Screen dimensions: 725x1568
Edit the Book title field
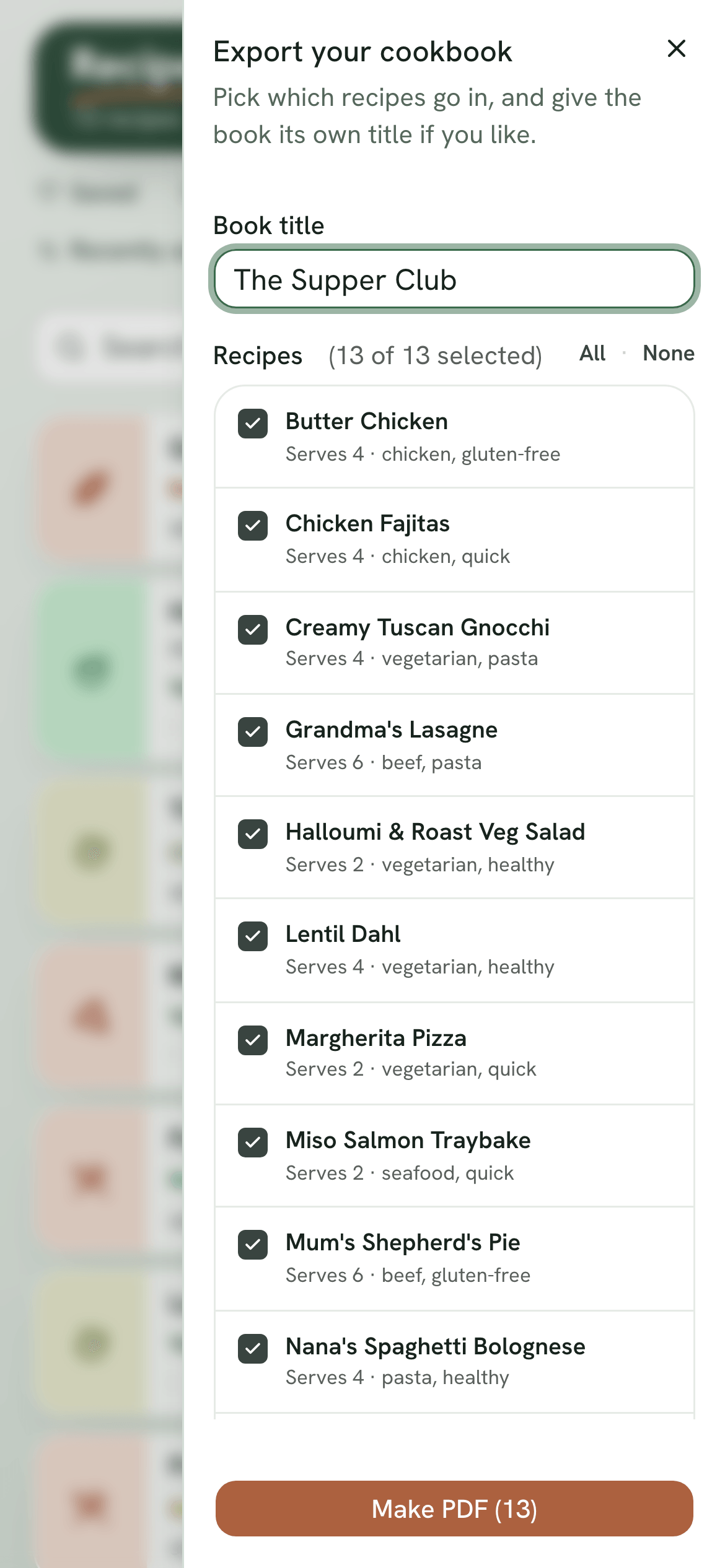(x=454, y=279)
